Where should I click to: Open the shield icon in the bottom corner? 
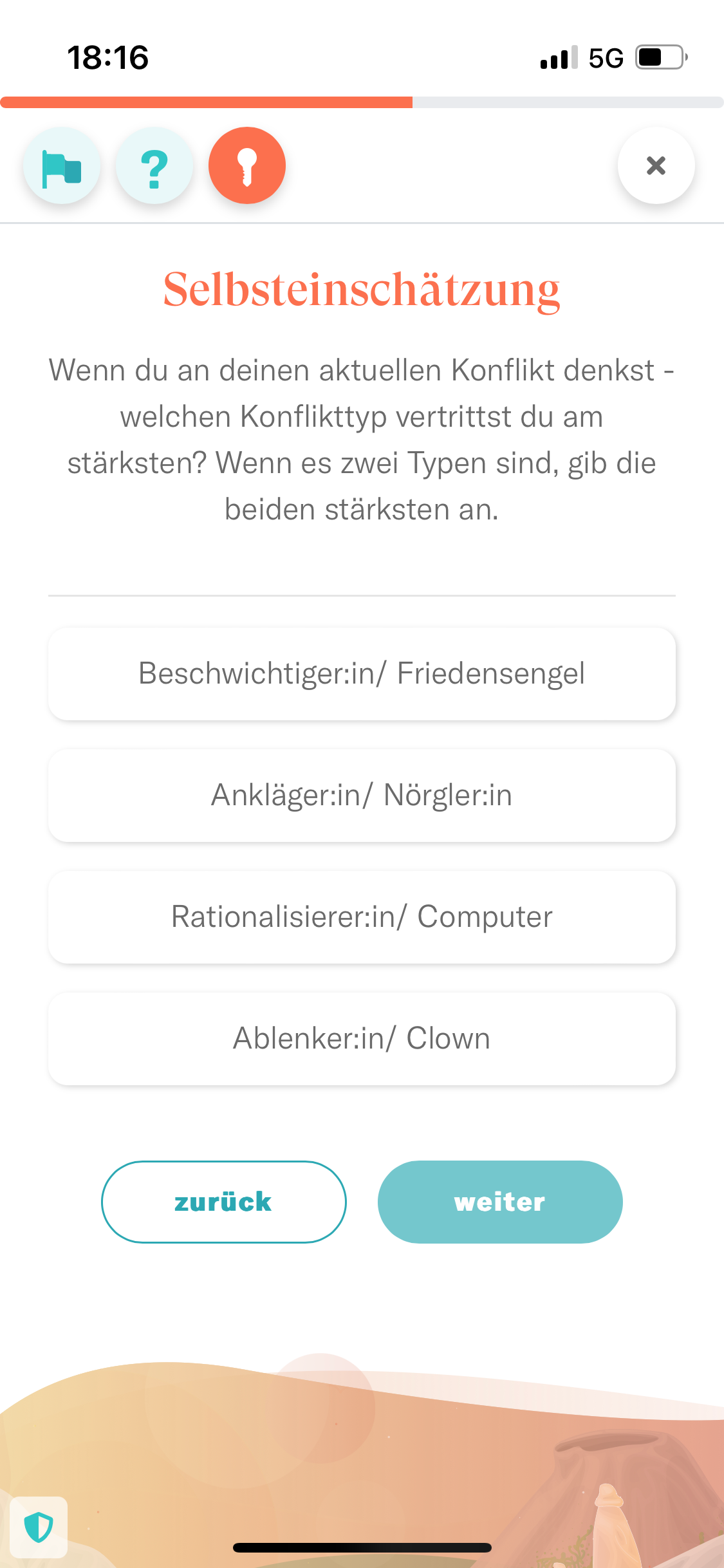39,1527
